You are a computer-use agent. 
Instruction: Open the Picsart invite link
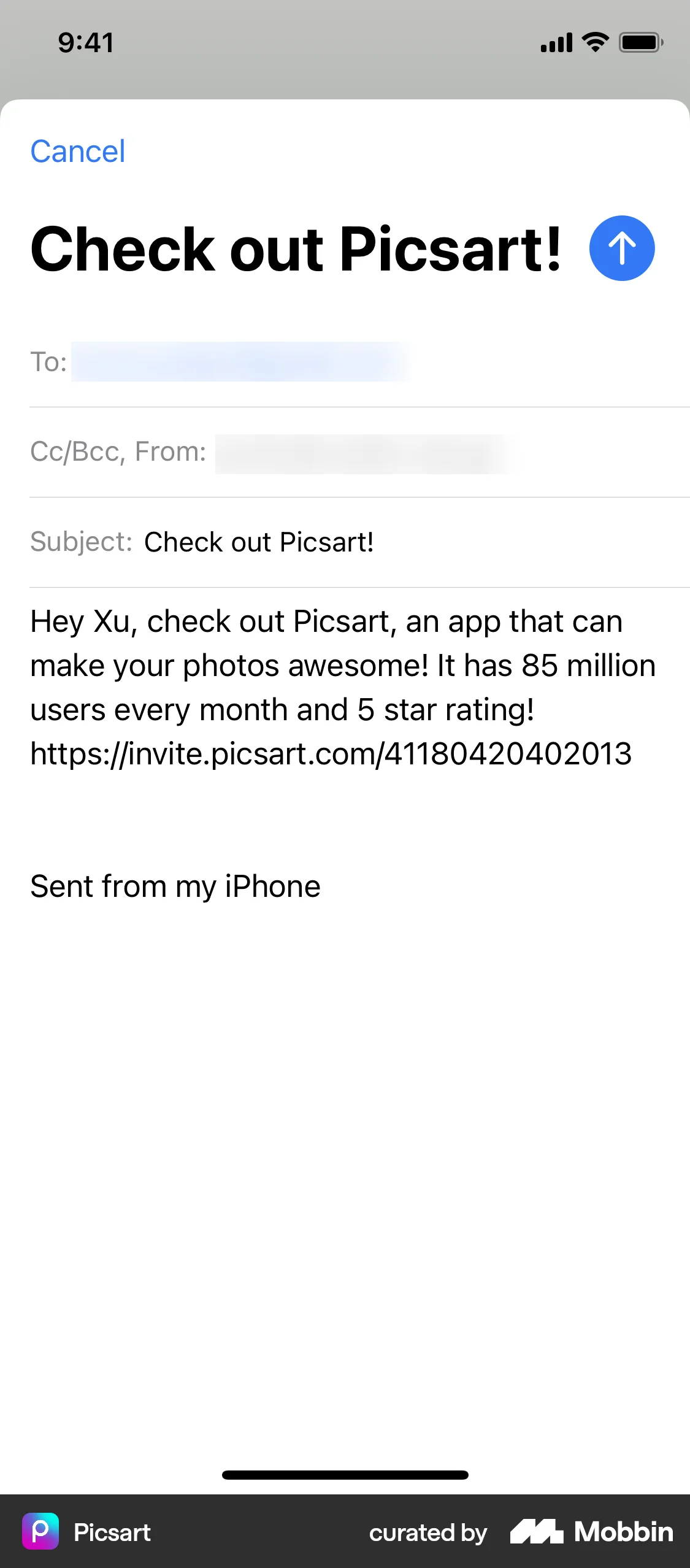pos(331,754)
